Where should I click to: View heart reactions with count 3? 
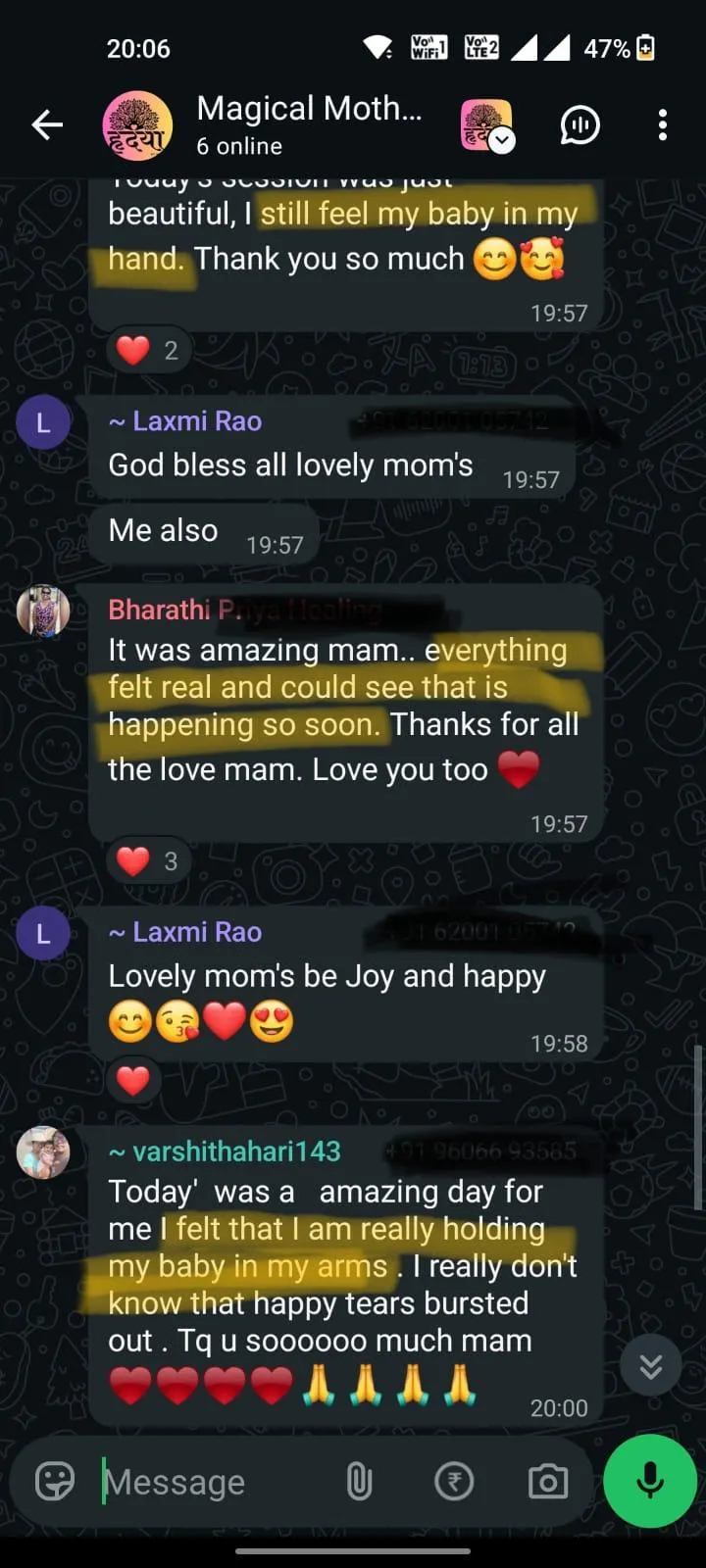148,861
